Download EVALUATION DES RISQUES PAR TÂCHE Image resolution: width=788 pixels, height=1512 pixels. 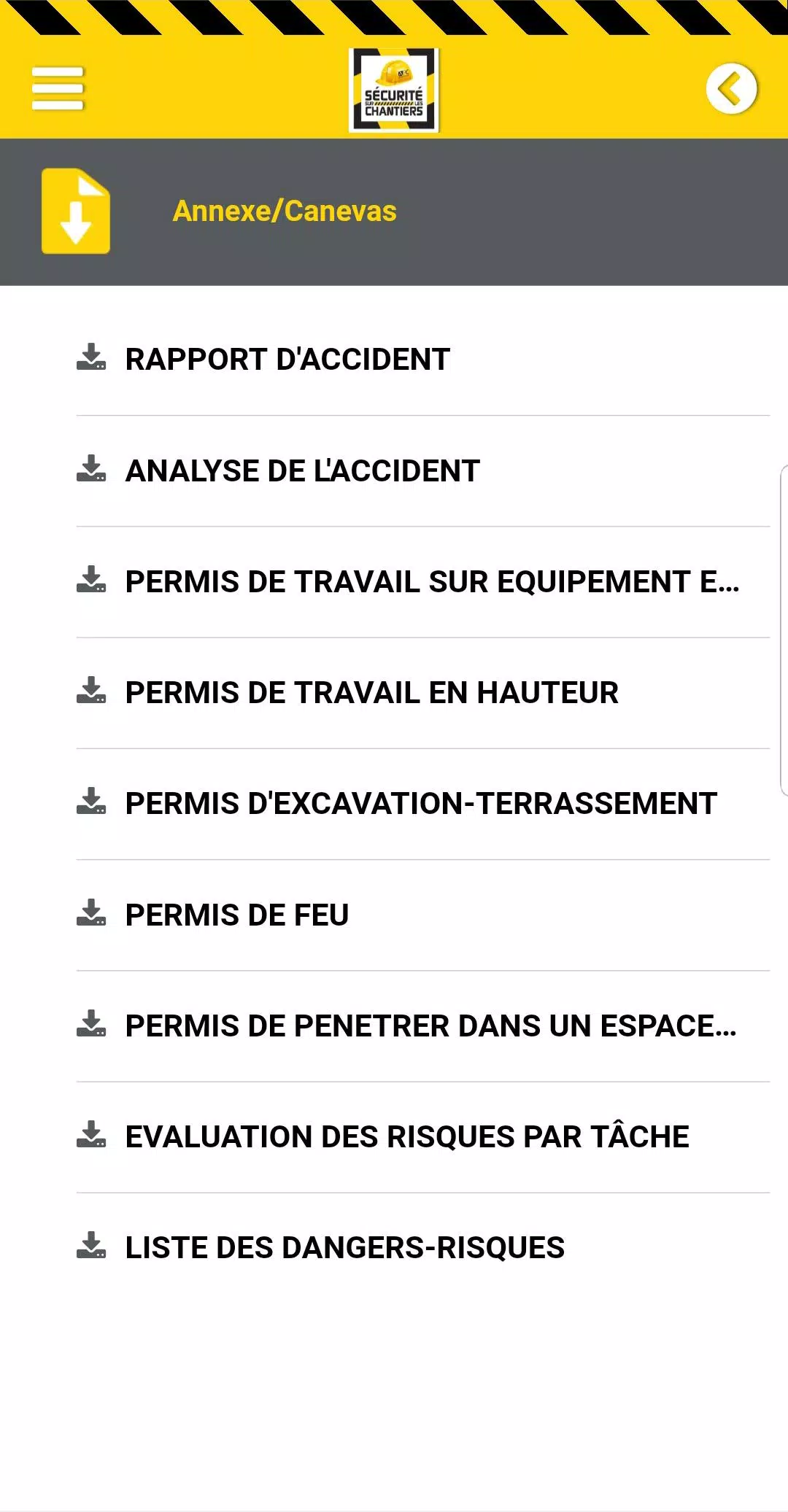coord(423,1137)
